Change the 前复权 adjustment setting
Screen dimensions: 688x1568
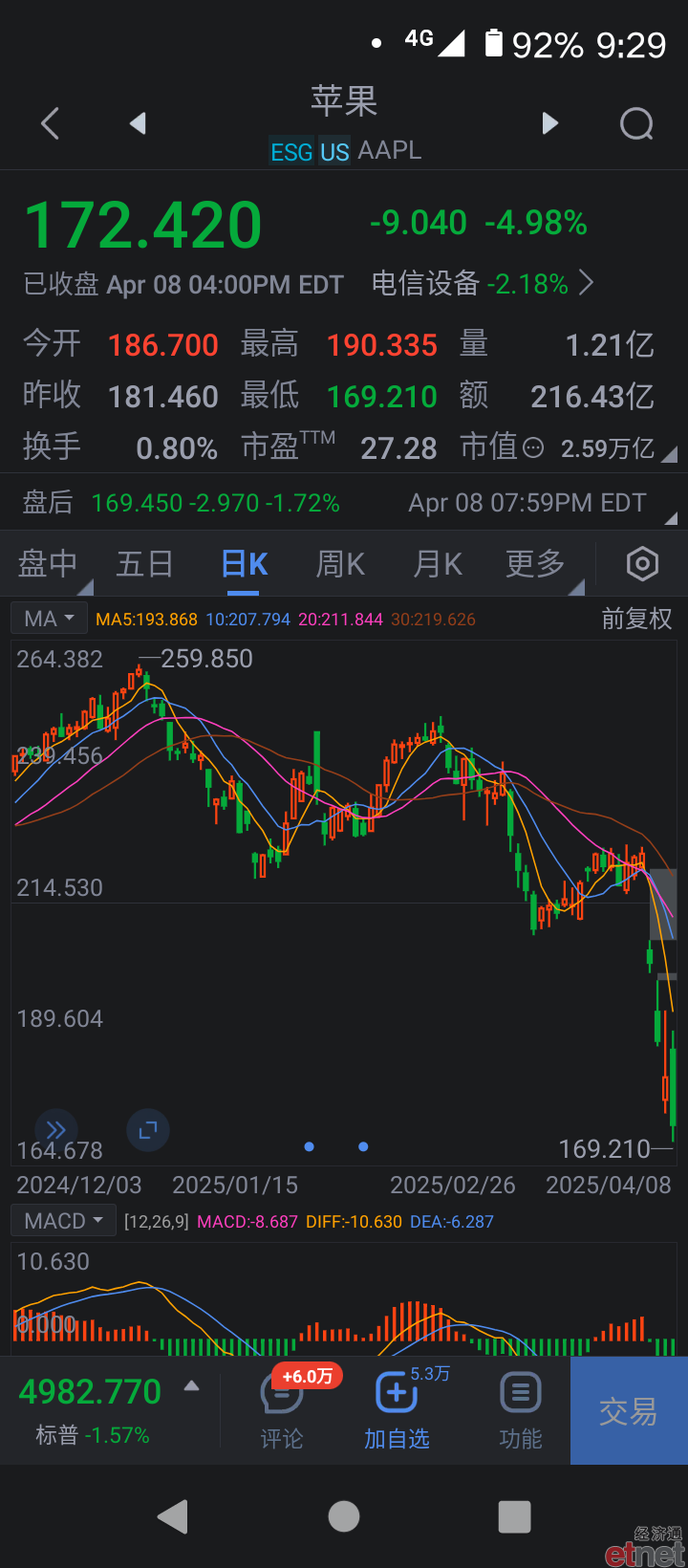636,619
